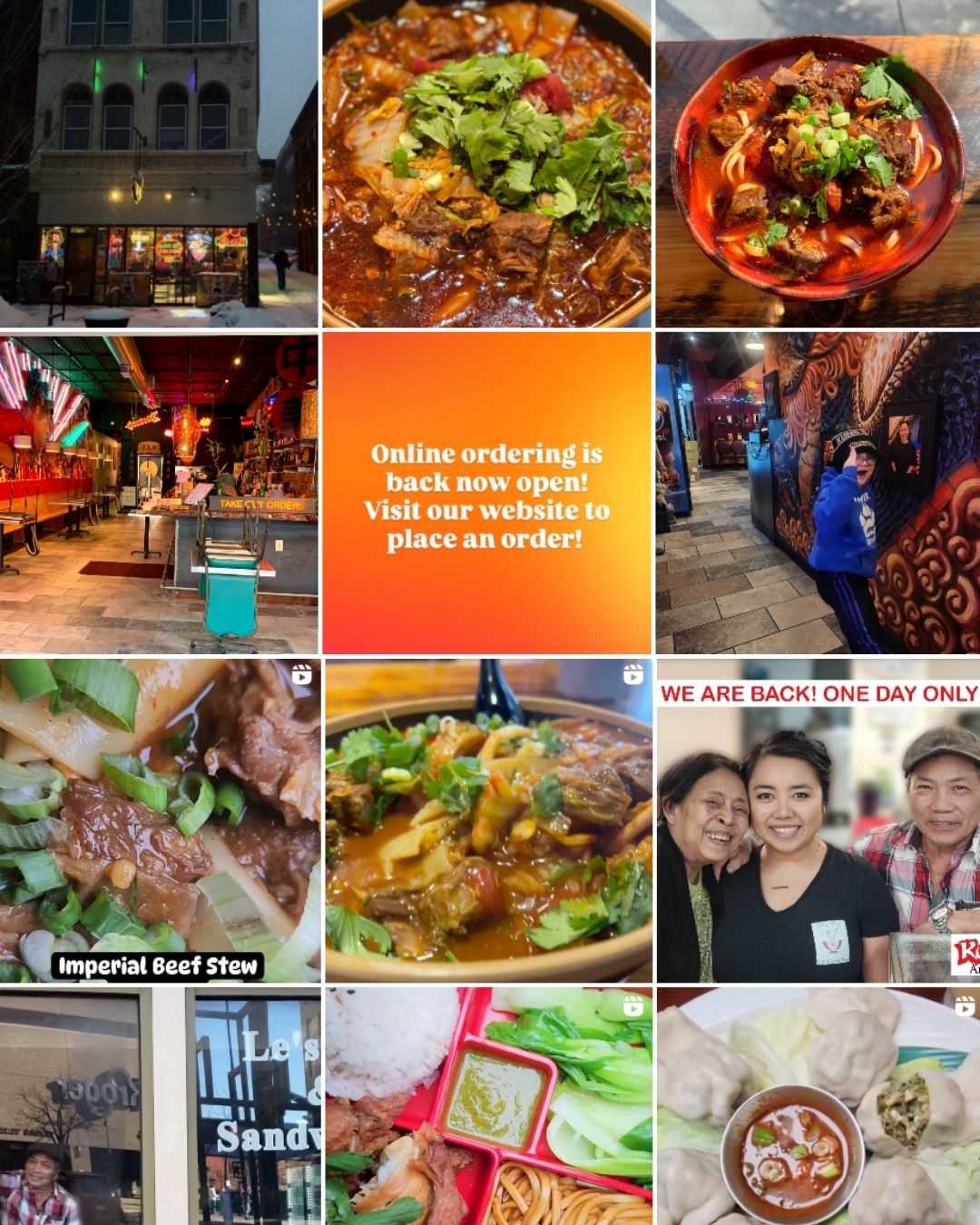
Task: Play the Imperial Beef Stew reel
Action: [x=159, y=821]
